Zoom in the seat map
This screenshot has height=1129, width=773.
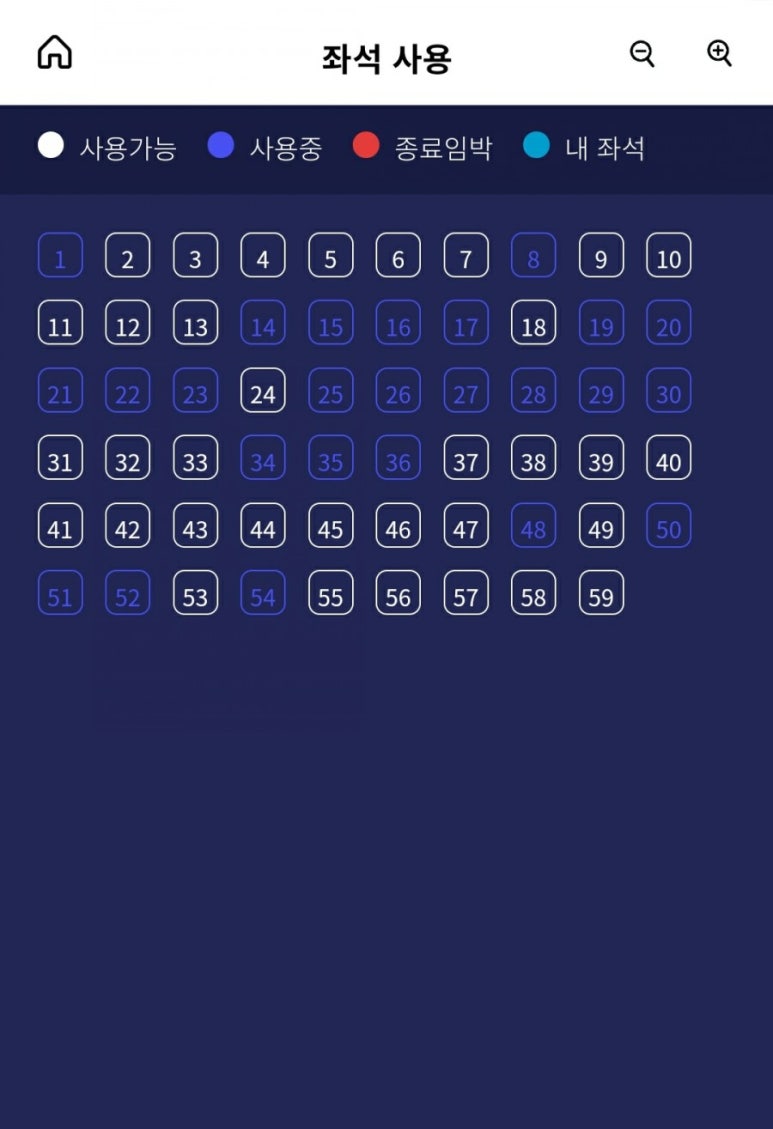[x=720, y=53]
